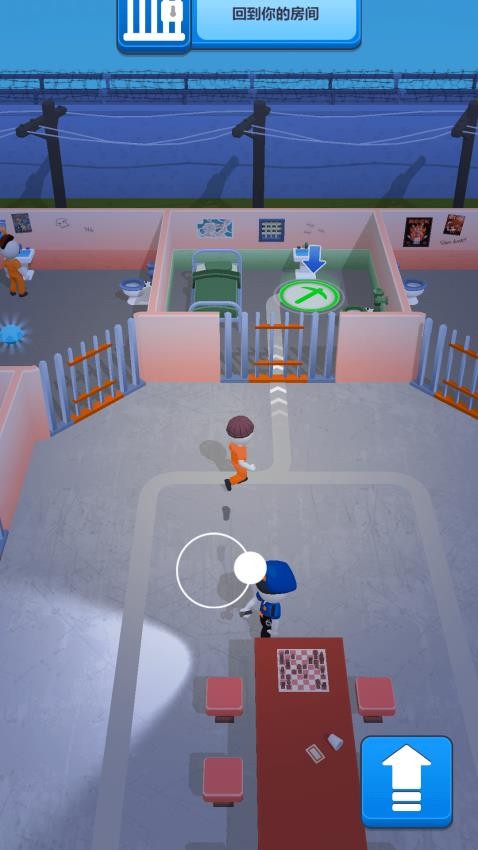Viewport: 478px width, 850px height.
Task: Tap the cell objective icon at top
Action: coord(154,24)
